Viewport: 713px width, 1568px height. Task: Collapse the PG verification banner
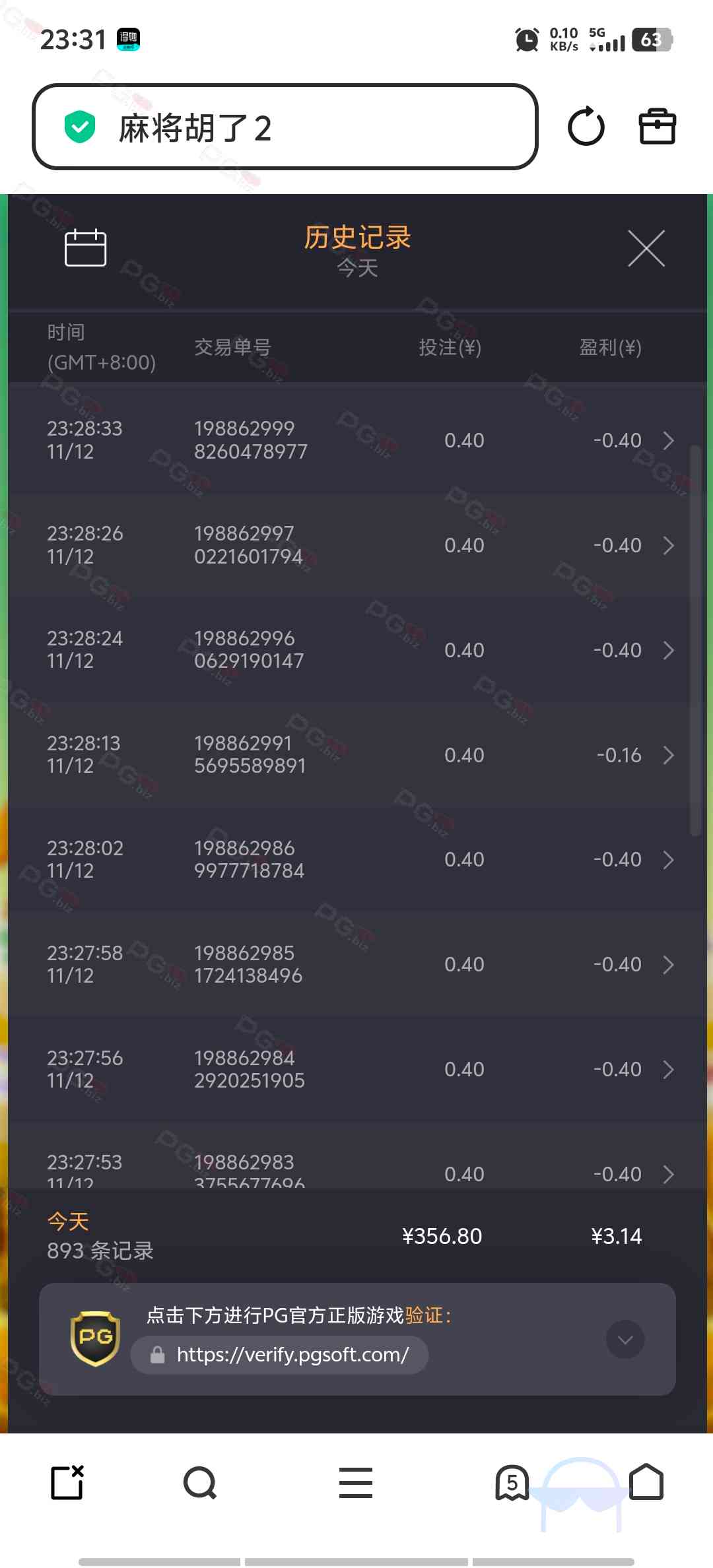(625, 1339)
